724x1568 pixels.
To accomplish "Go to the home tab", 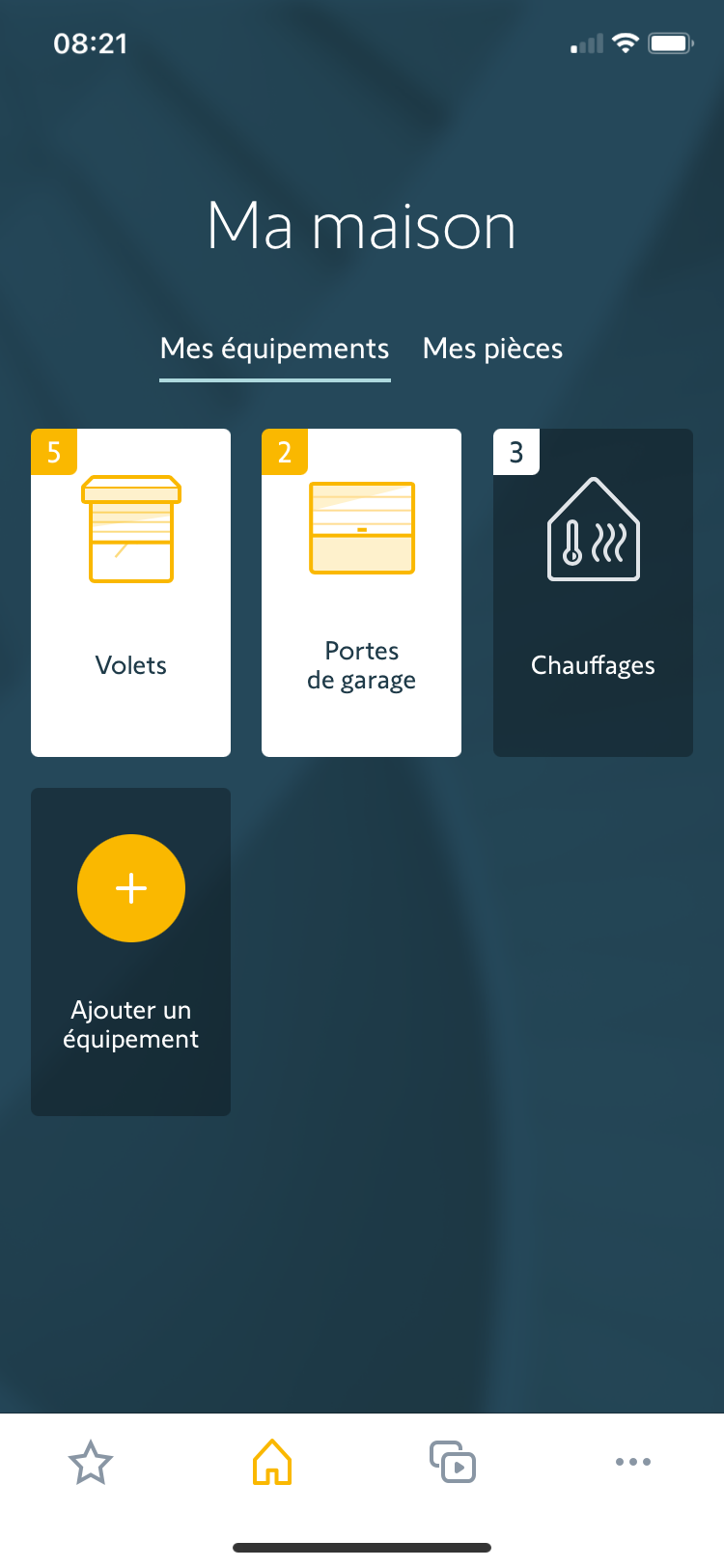I will [x=272, y=1462].
